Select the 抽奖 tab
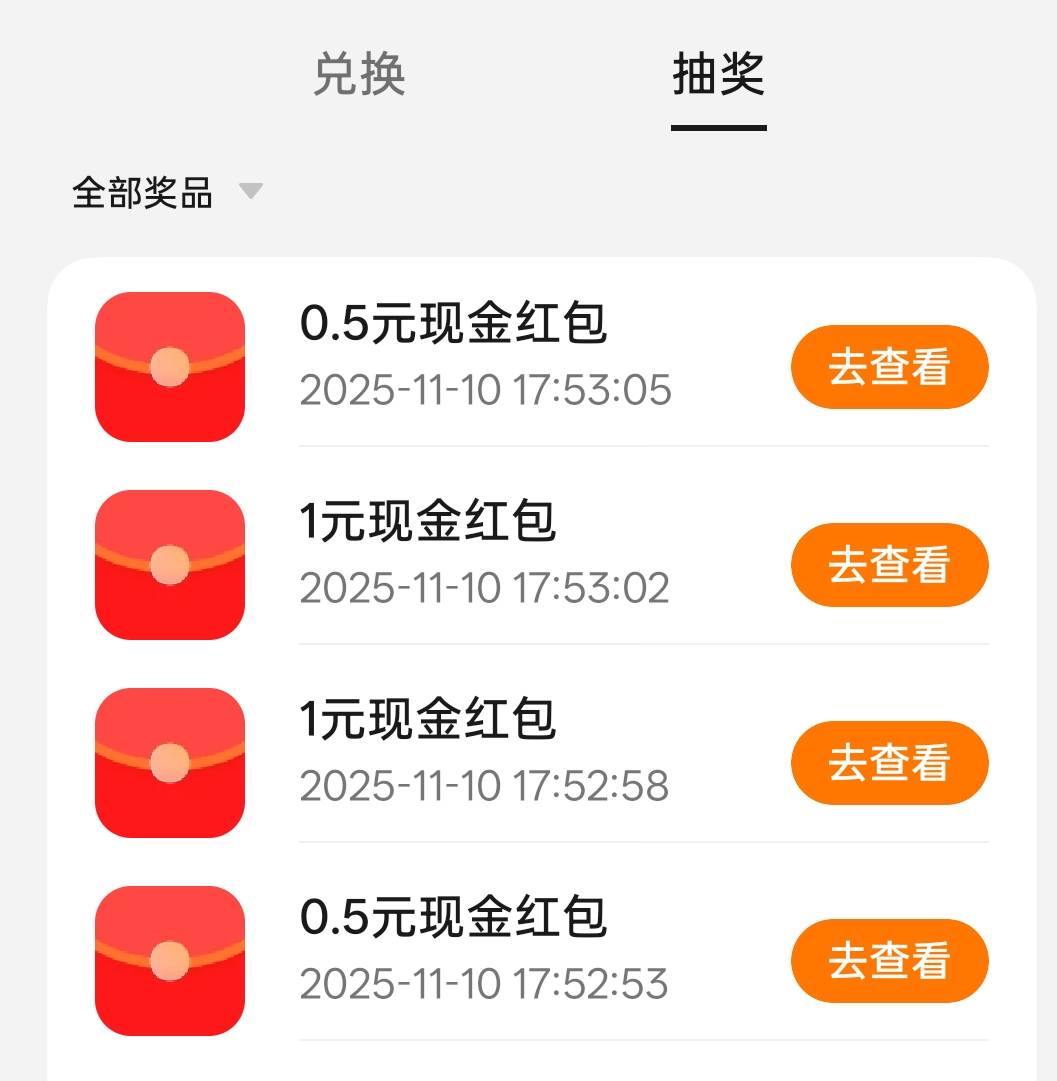Viewport: 1057px width, 1081px height. coord(718,76)
